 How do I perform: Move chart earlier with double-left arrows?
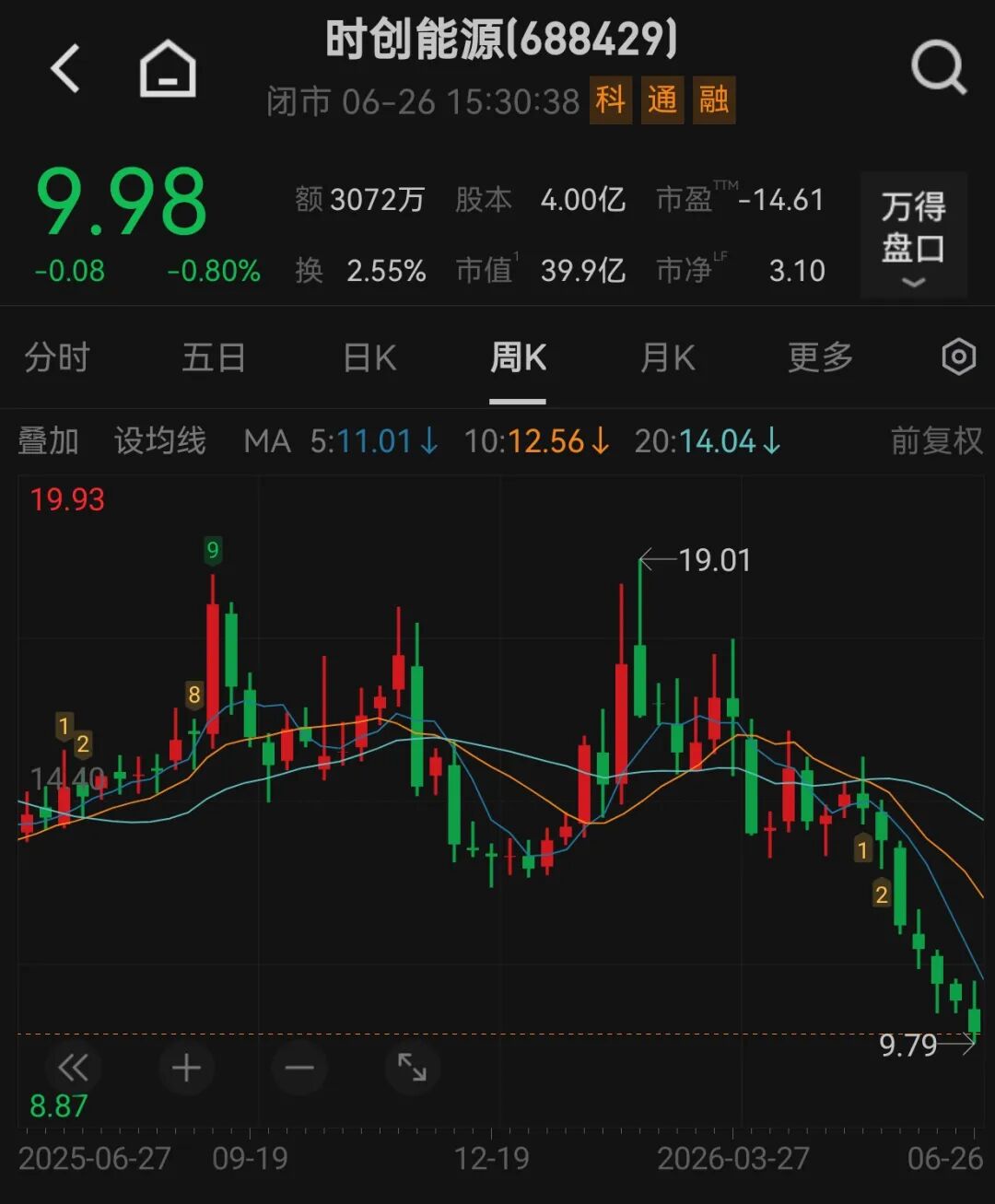click(73, 1068)
